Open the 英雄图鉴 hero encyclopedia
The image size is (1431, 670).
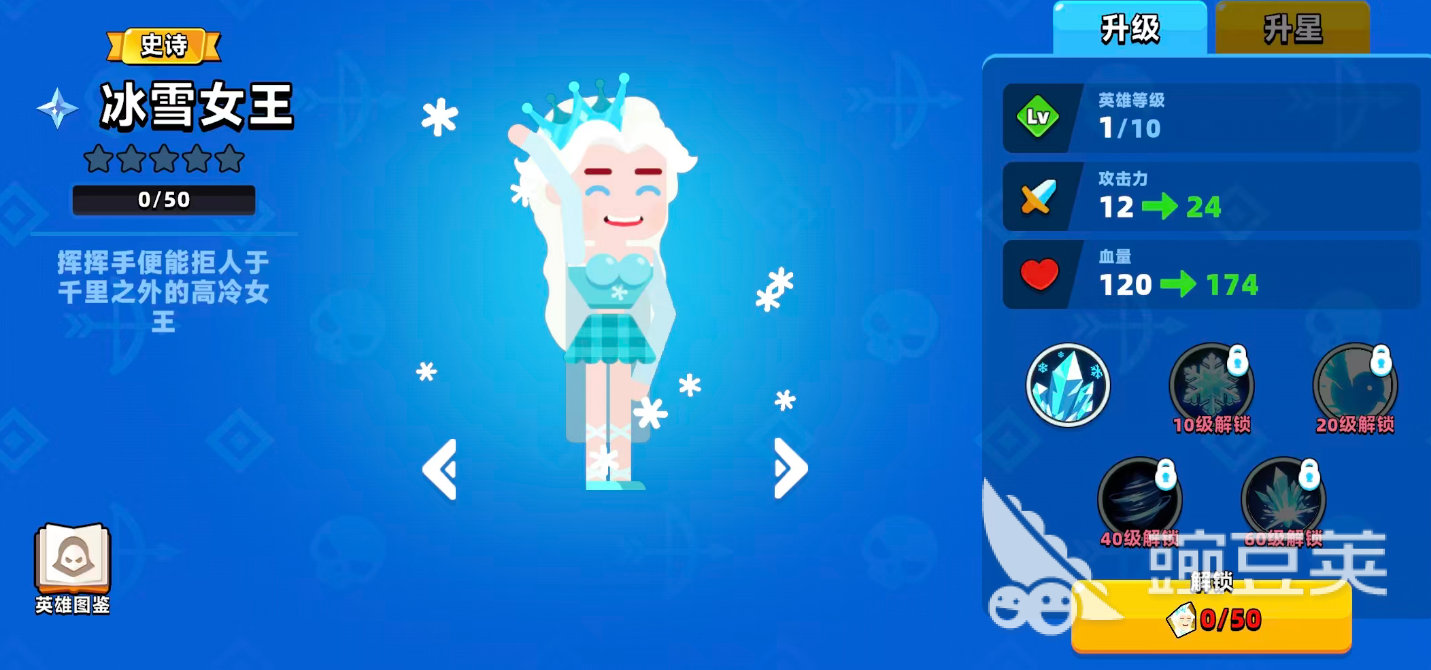coord(72,568)
